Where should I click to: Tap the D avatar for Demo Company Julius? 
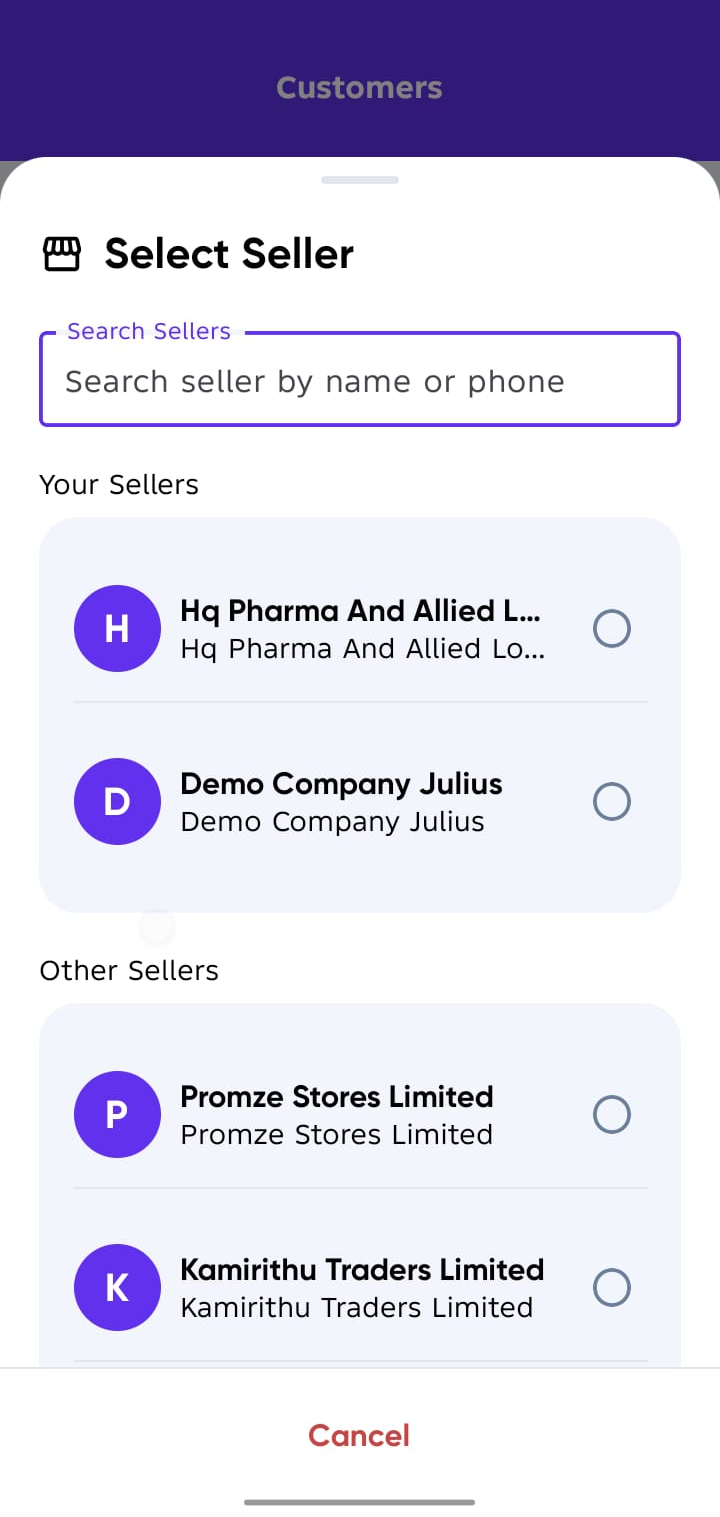pyautogui.click(x=117, y=801)
